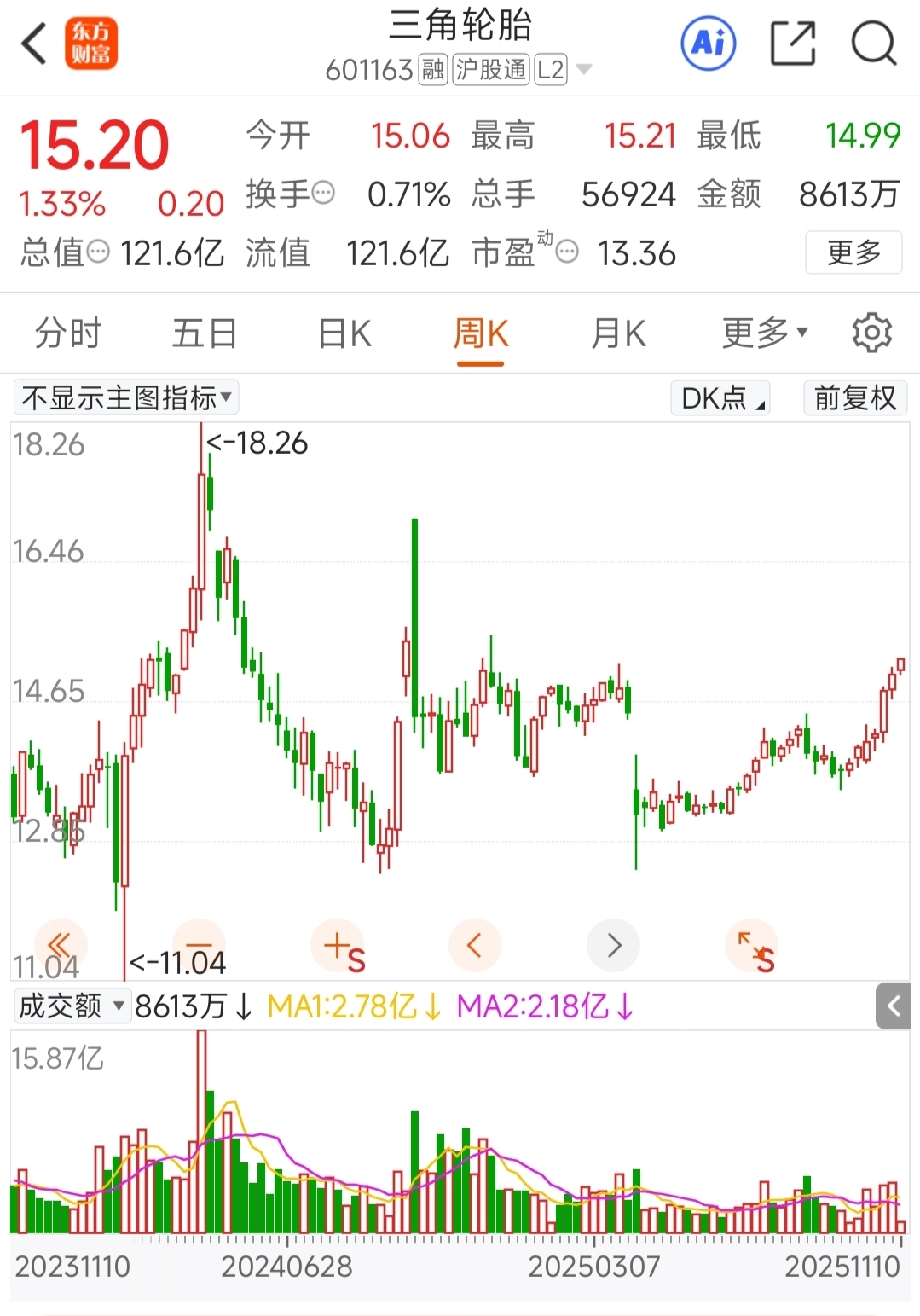Jump chart to earliest with double-left arrow
Viewport: 920px width, 1316px height.
pos(60,945)
